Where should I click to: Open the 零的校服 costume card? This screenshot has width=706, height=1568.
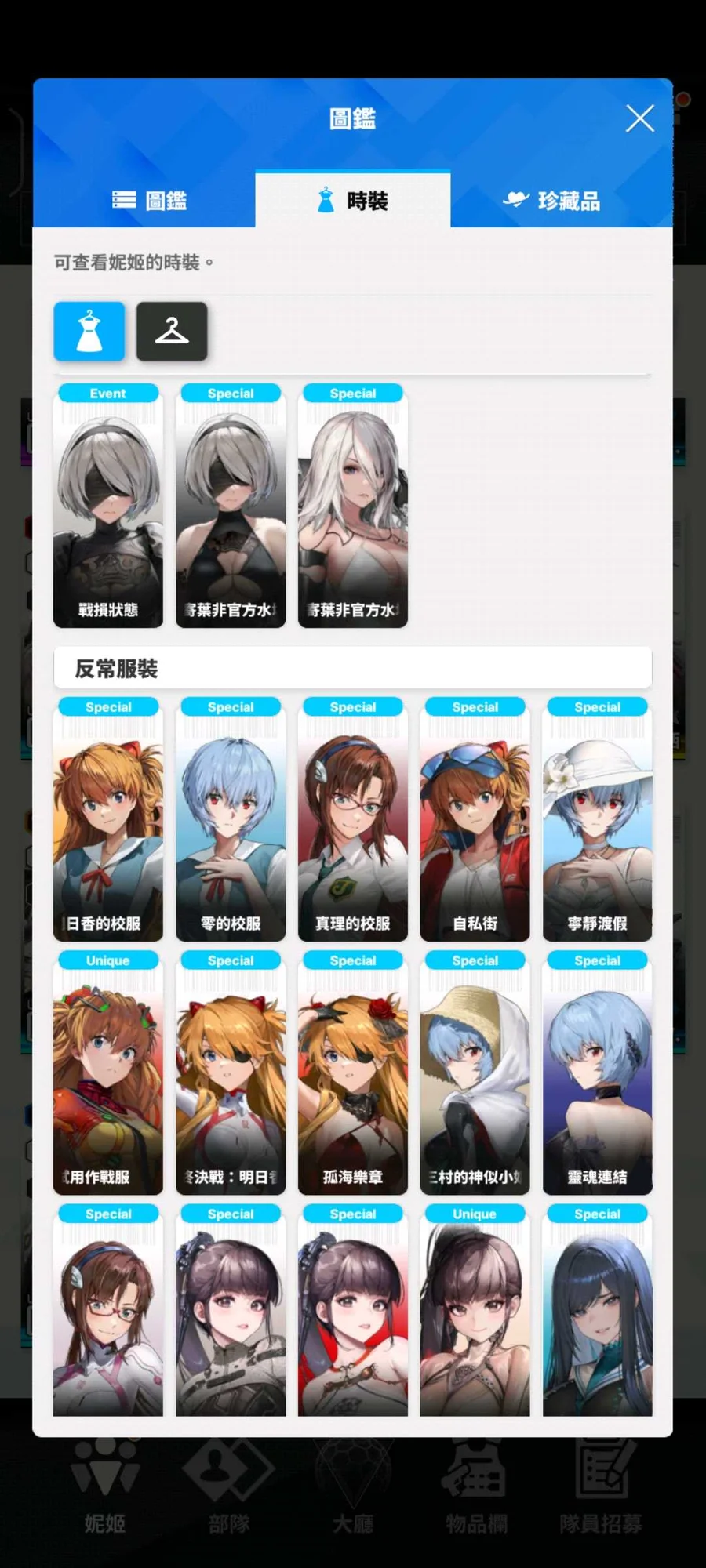pos(231,819)
